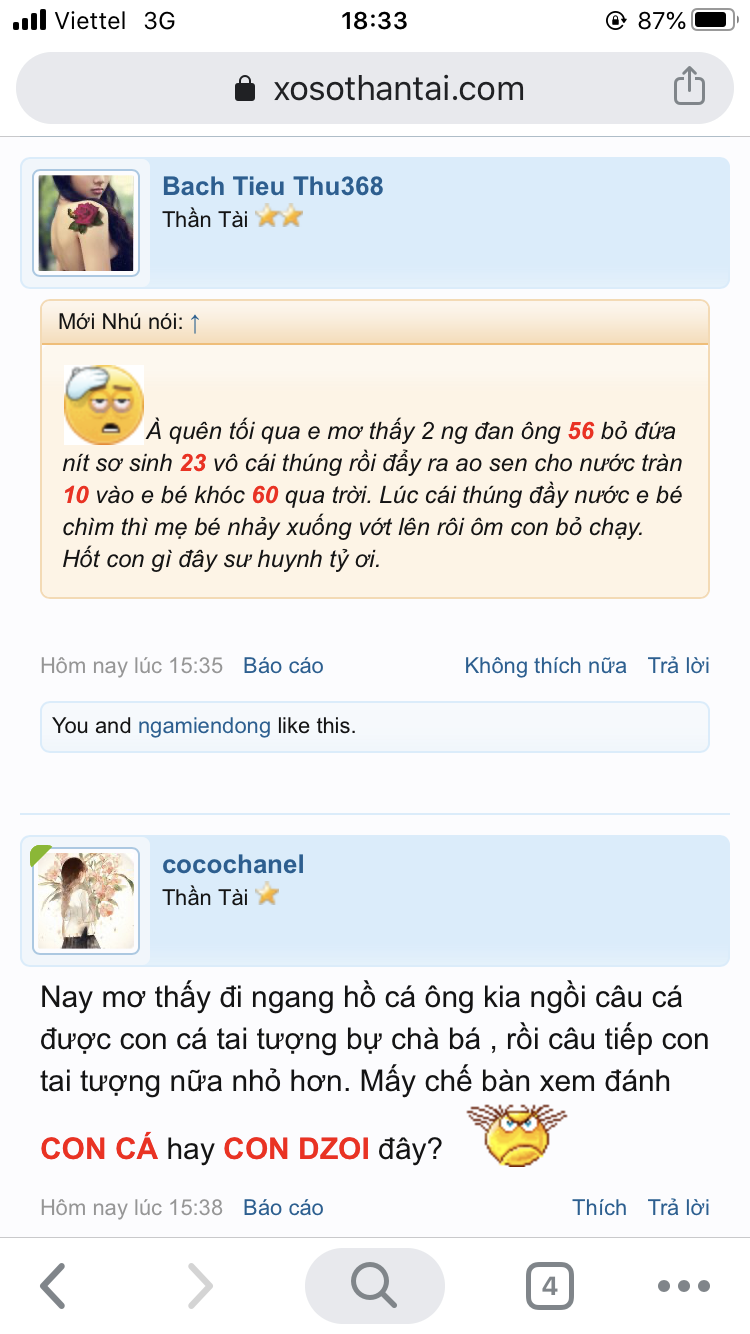Open the tabs view showing 4 tabs
This screenshot has height=1334, width=750.
(548, 1285)
